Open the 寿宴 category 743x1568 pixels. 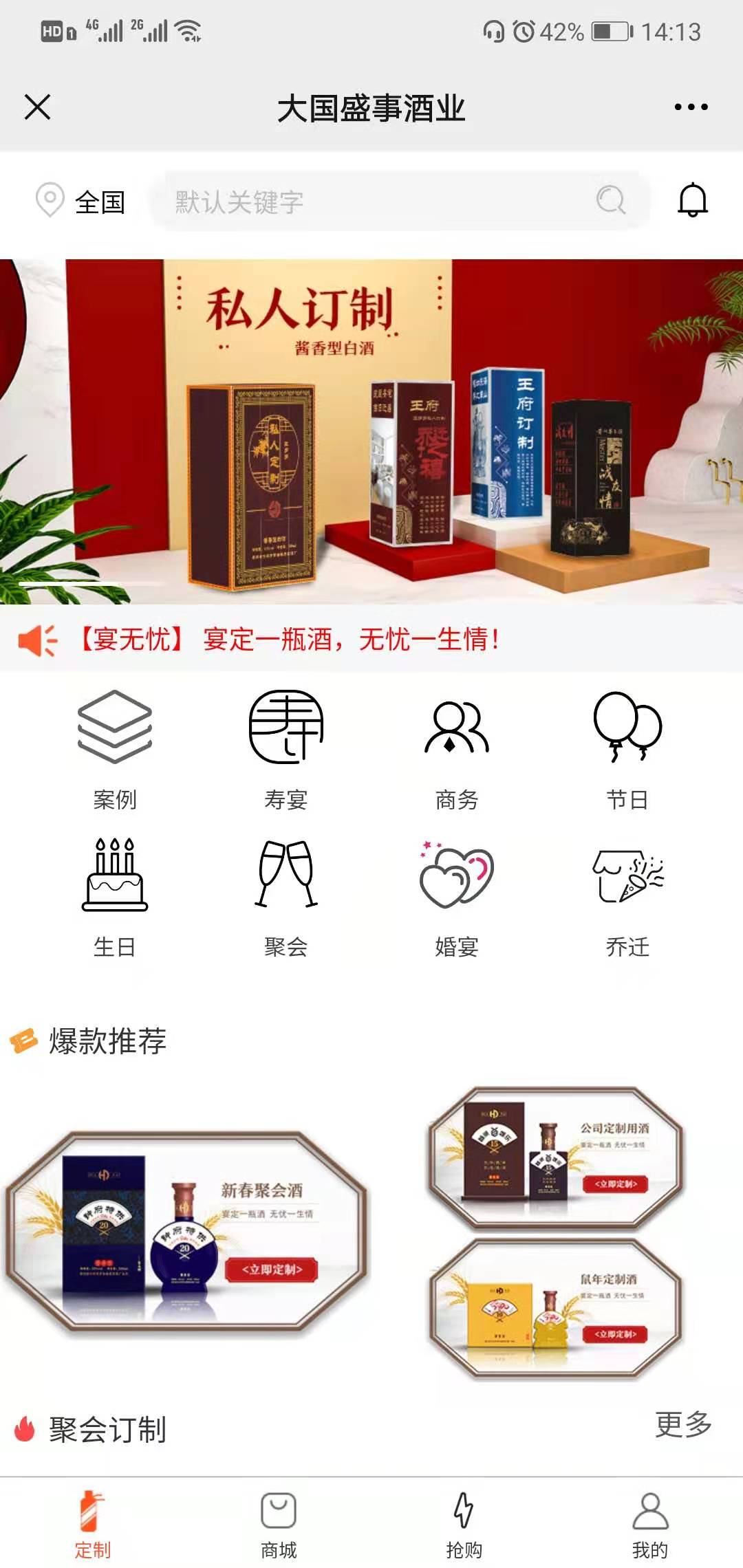(x=286, y=750)
